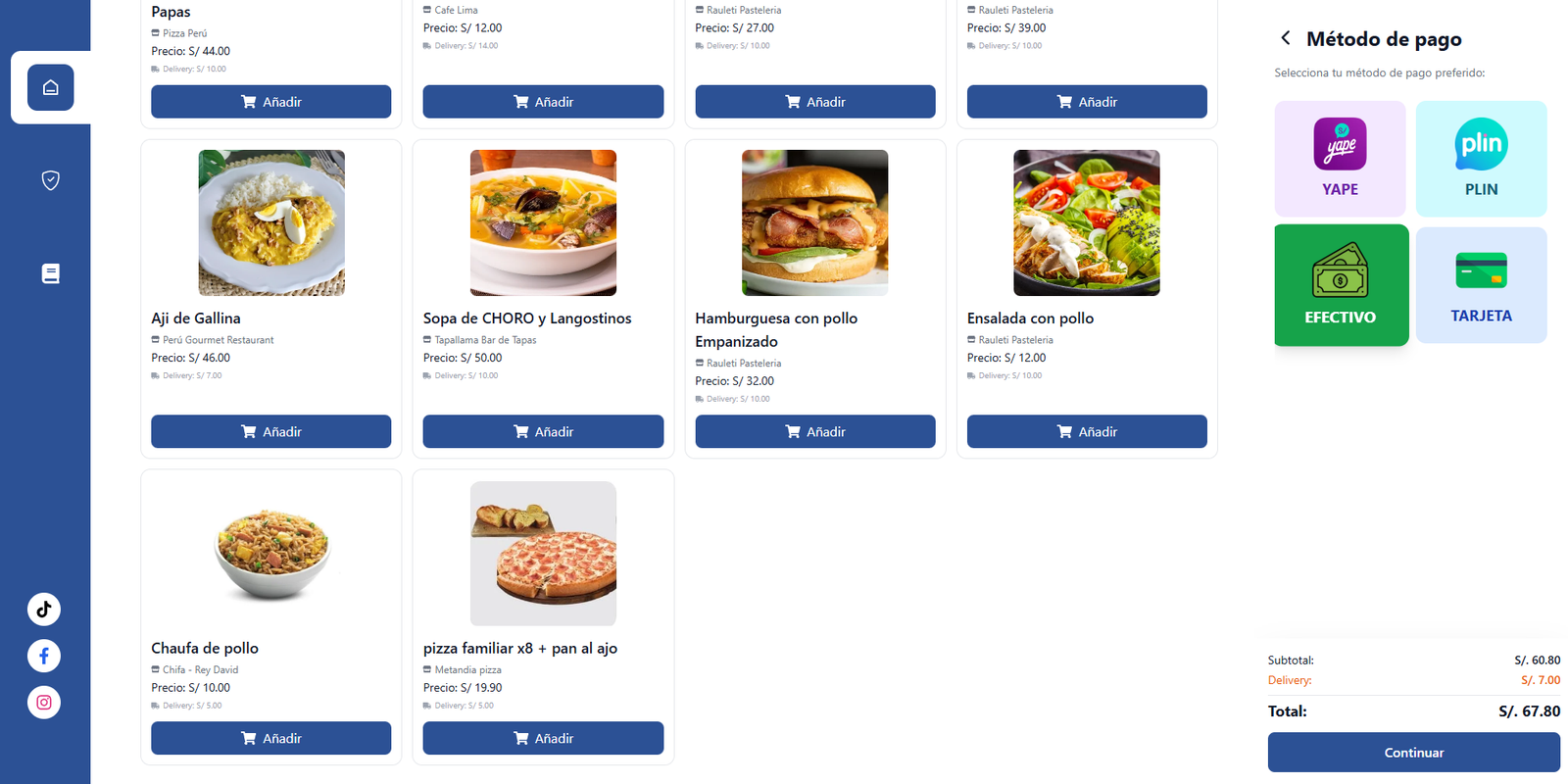Go back from Método de pago
Screen dimensions: 1568x784
point(1285,38)
